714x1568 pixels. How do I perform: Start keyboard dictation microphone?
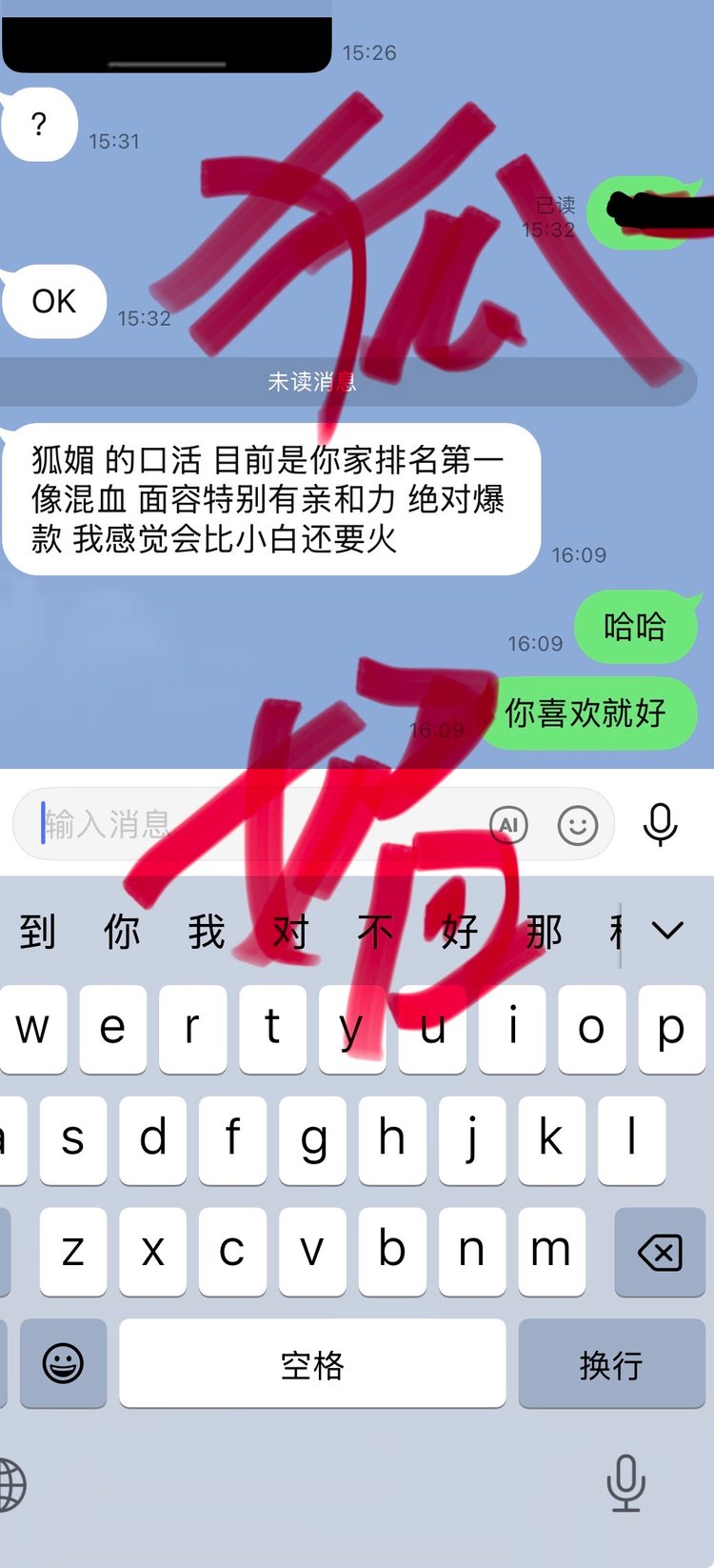(625, 1481)
